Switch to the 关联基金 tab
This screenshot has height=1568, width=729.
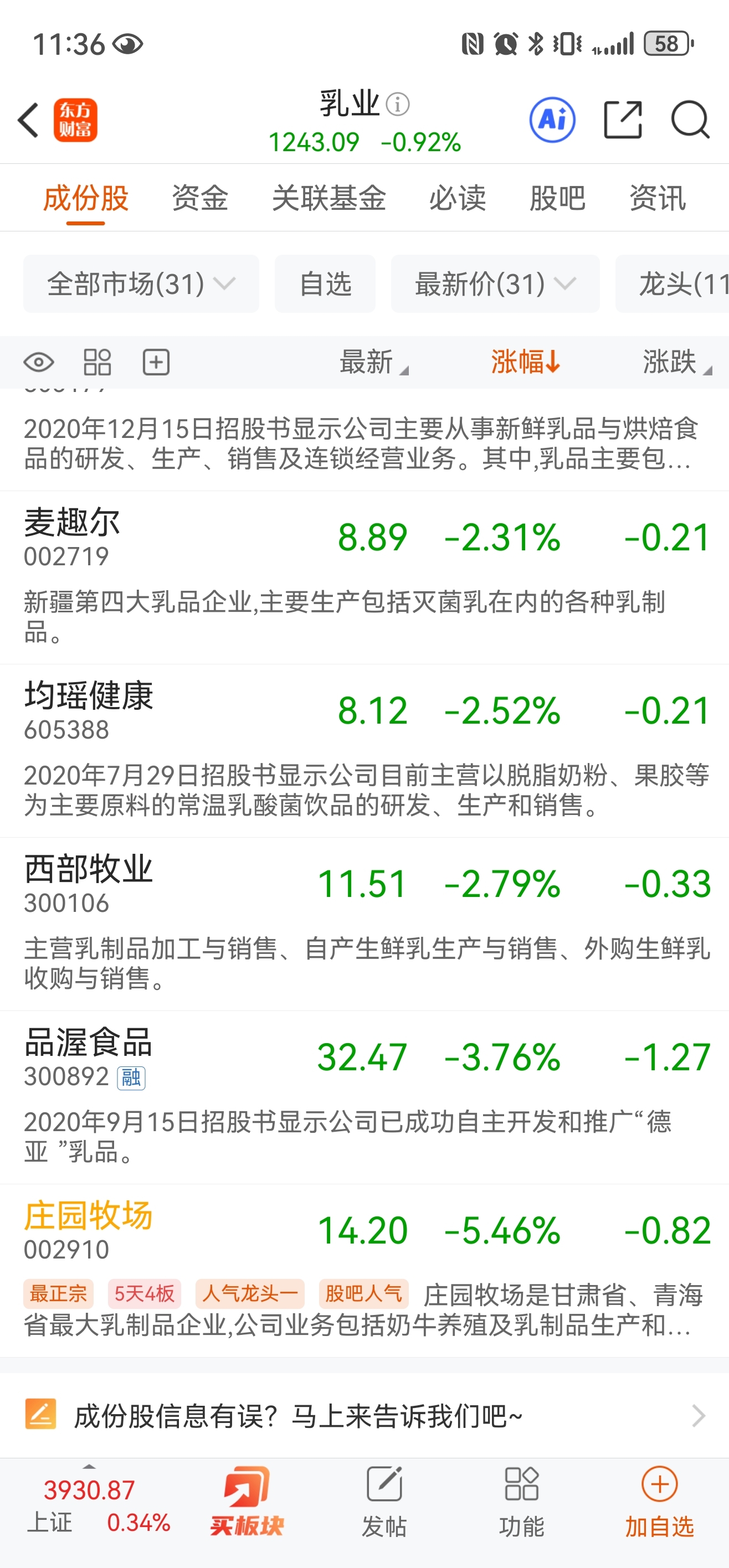[x=329, y=198]
